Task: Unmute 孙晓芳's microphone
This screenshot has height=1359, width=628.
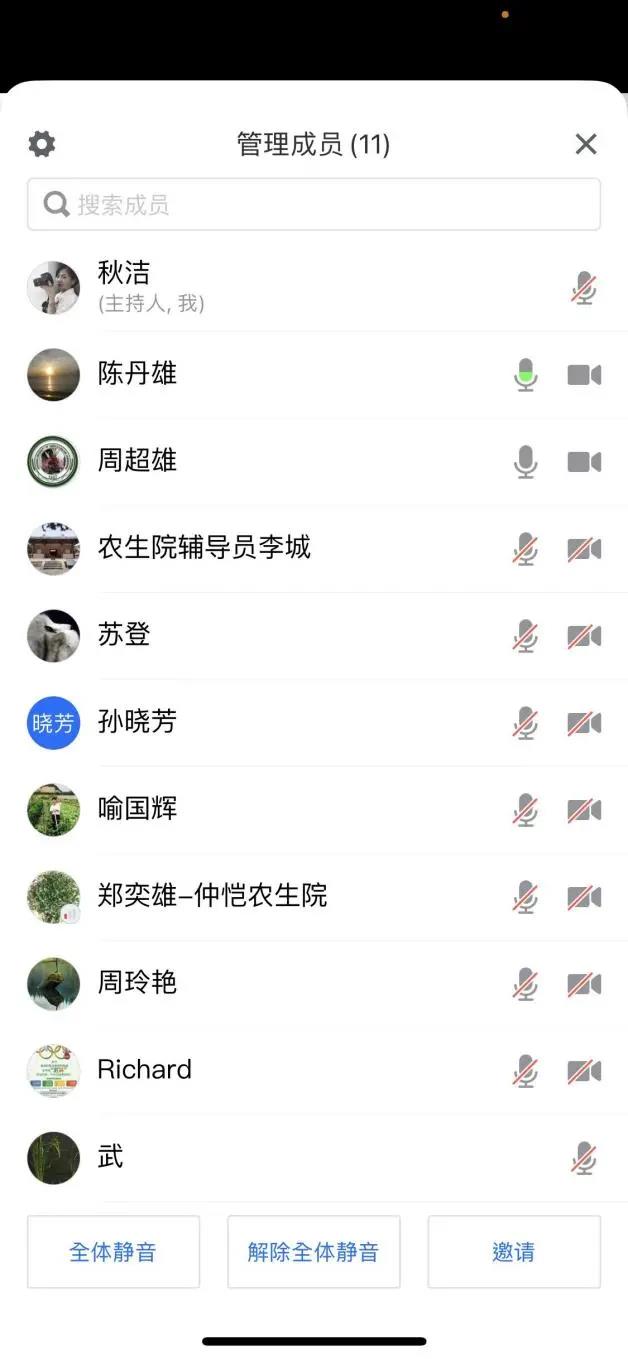Action: (x=525, y=723)
